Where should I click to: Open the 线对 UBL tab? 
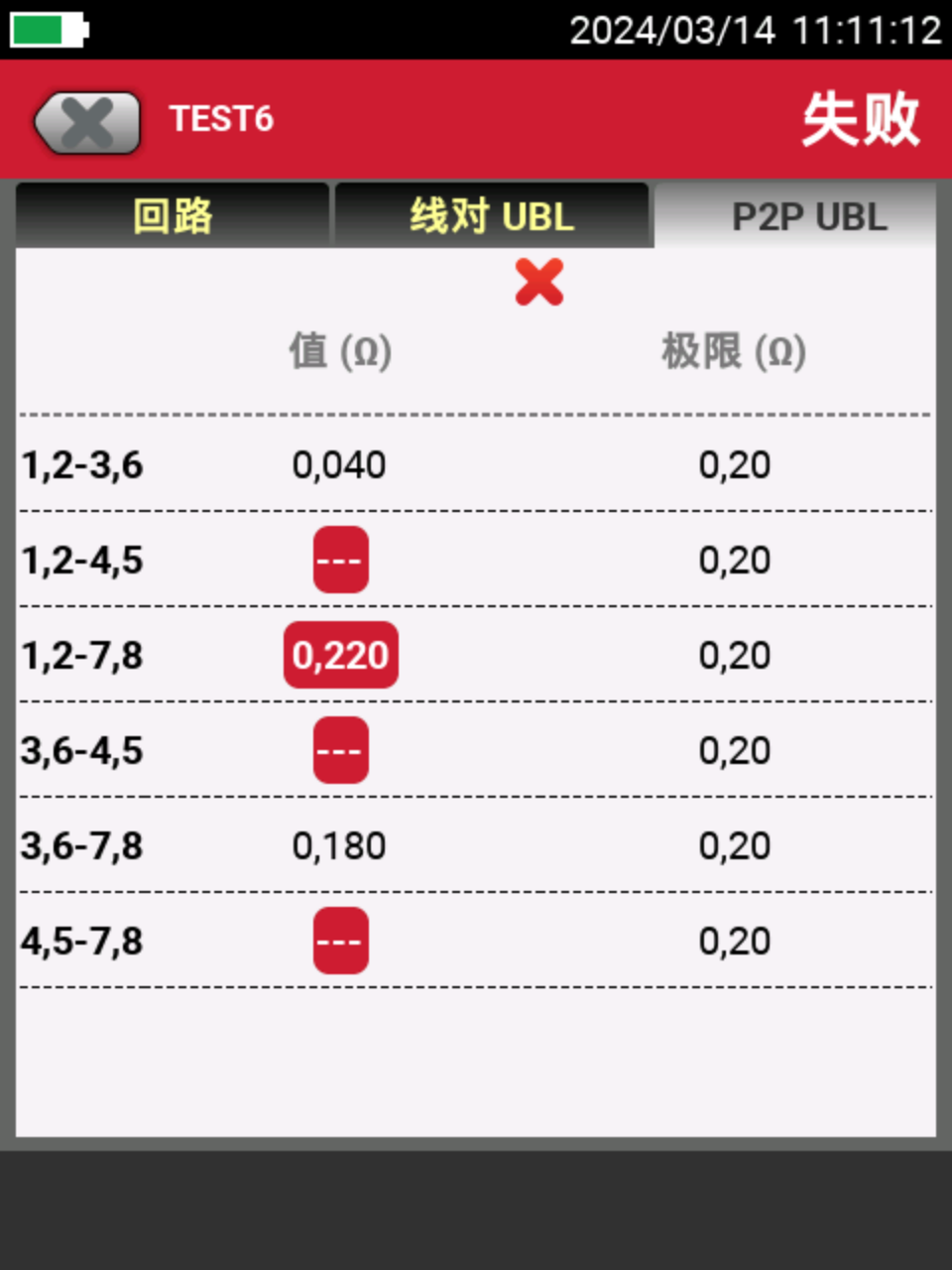click(x=492, y=215)
